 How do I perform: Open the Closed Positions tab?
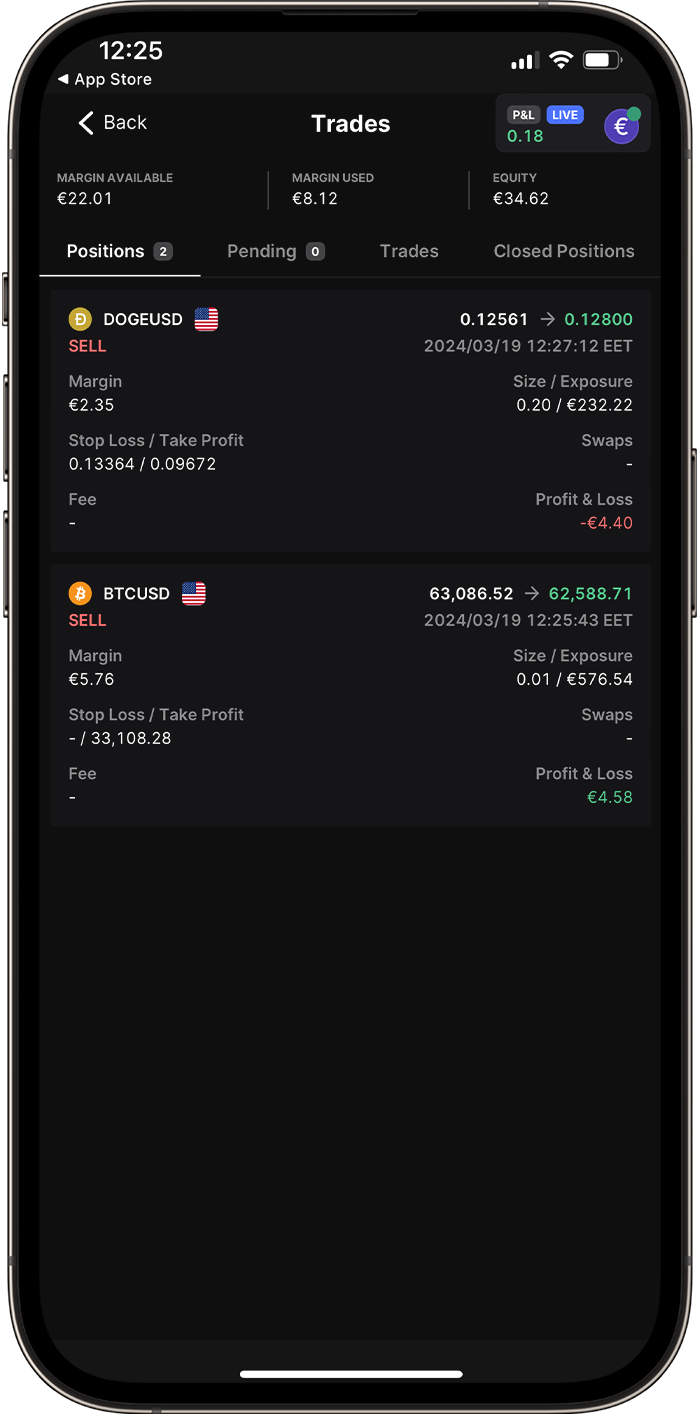point(564,251)
